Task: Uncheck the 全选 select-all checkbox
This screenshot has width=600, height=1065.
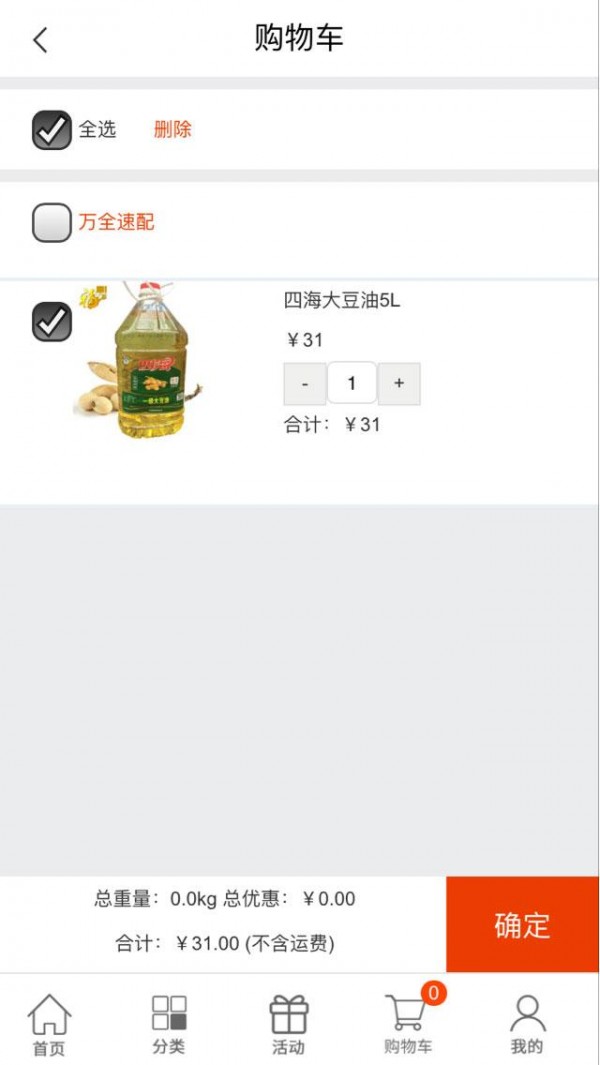Action: (x=52, y=130)
